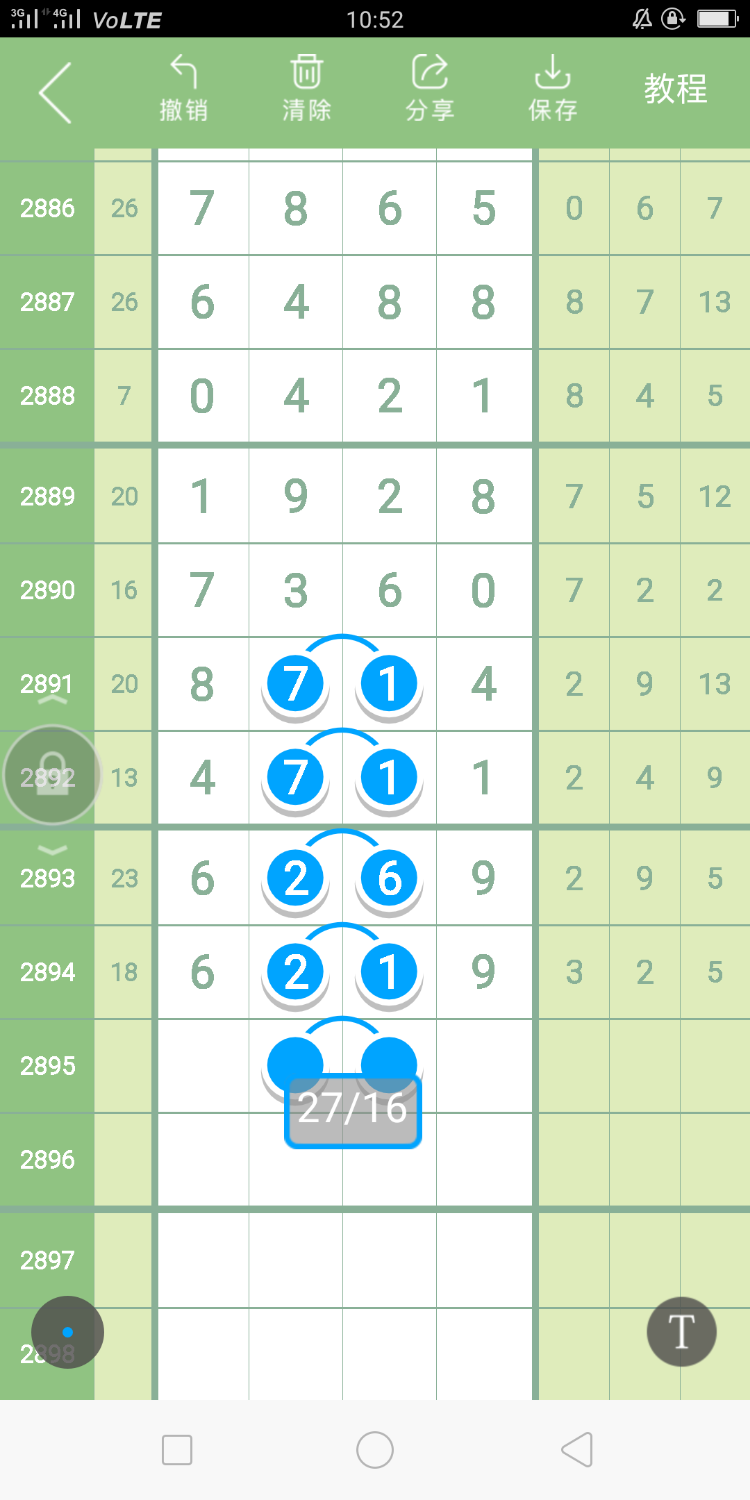Image resolution: width=750 pixels, height=1500 pixels.
Task: Tap the blue dot marker button bottom left
Action: (x=66, y=1332)
